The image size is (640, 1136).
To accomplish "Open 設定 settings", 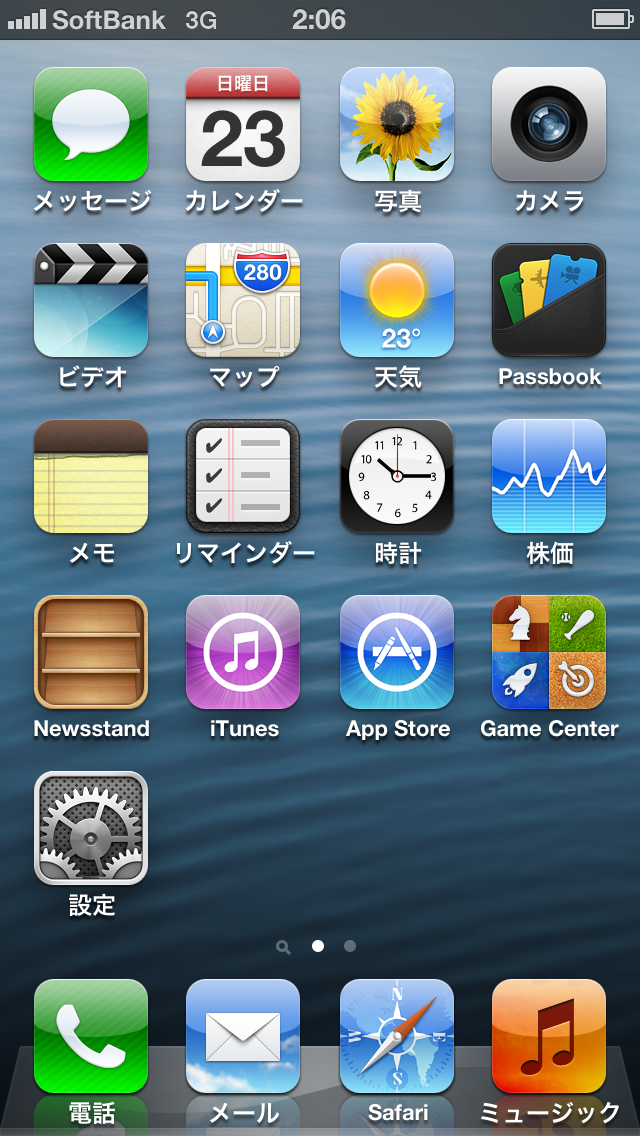I will 91,828.
